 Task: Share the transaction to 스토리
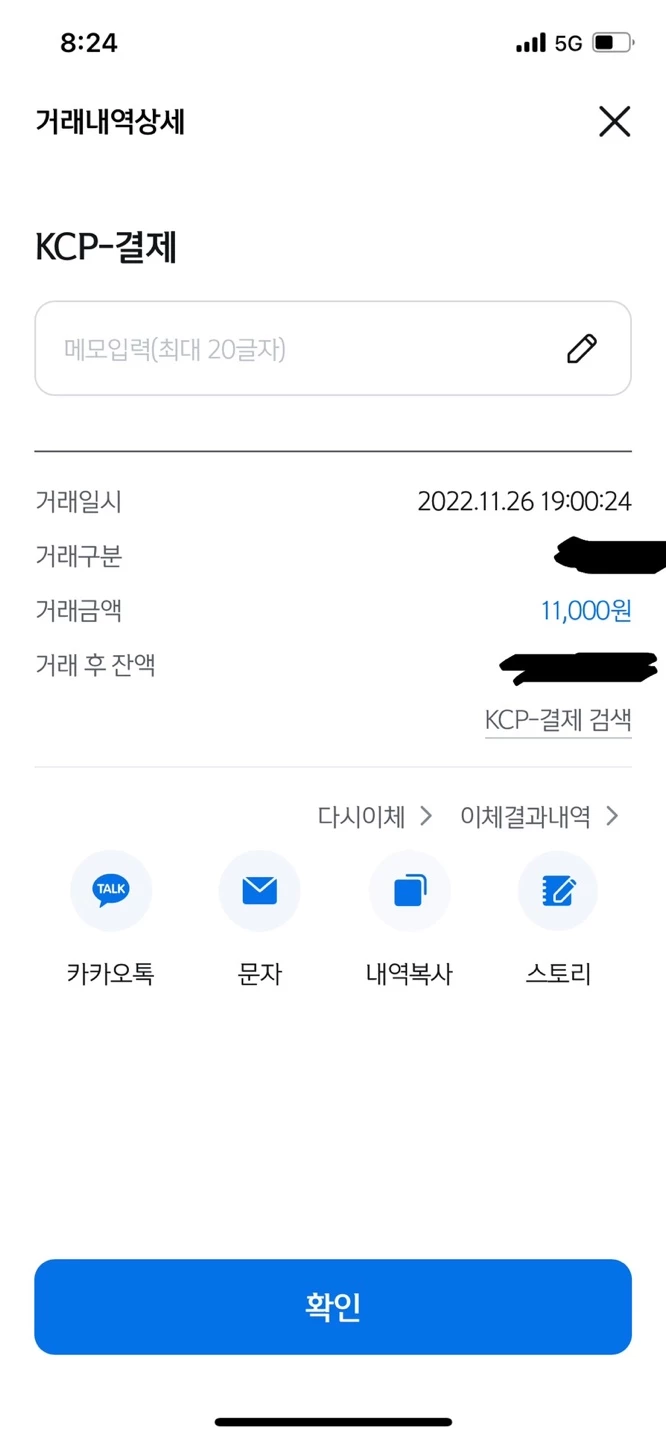pyautogui.click(x=558, y=890)
